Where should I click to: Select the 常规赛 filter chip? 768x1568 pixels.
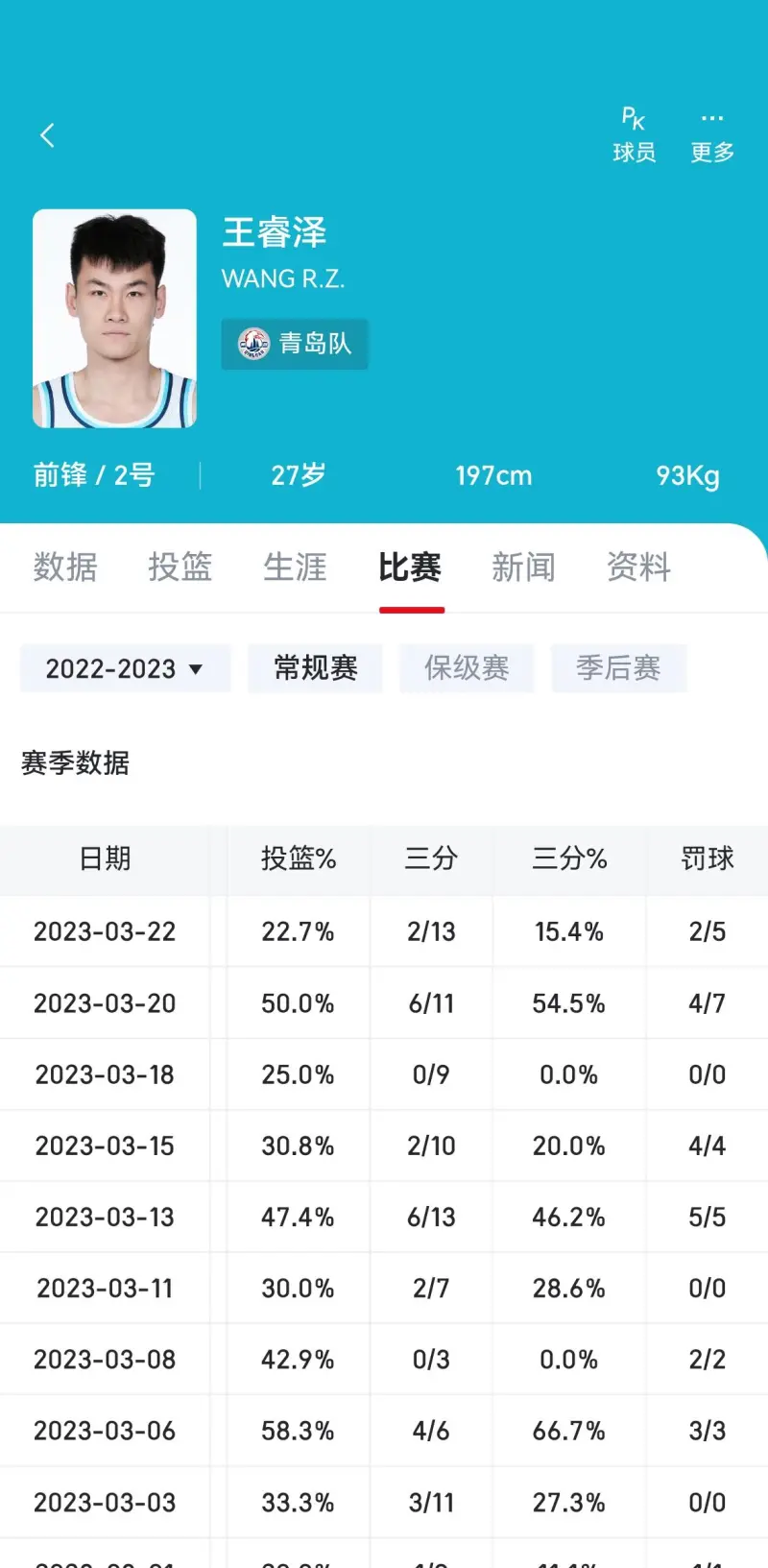tap(316, 668)
